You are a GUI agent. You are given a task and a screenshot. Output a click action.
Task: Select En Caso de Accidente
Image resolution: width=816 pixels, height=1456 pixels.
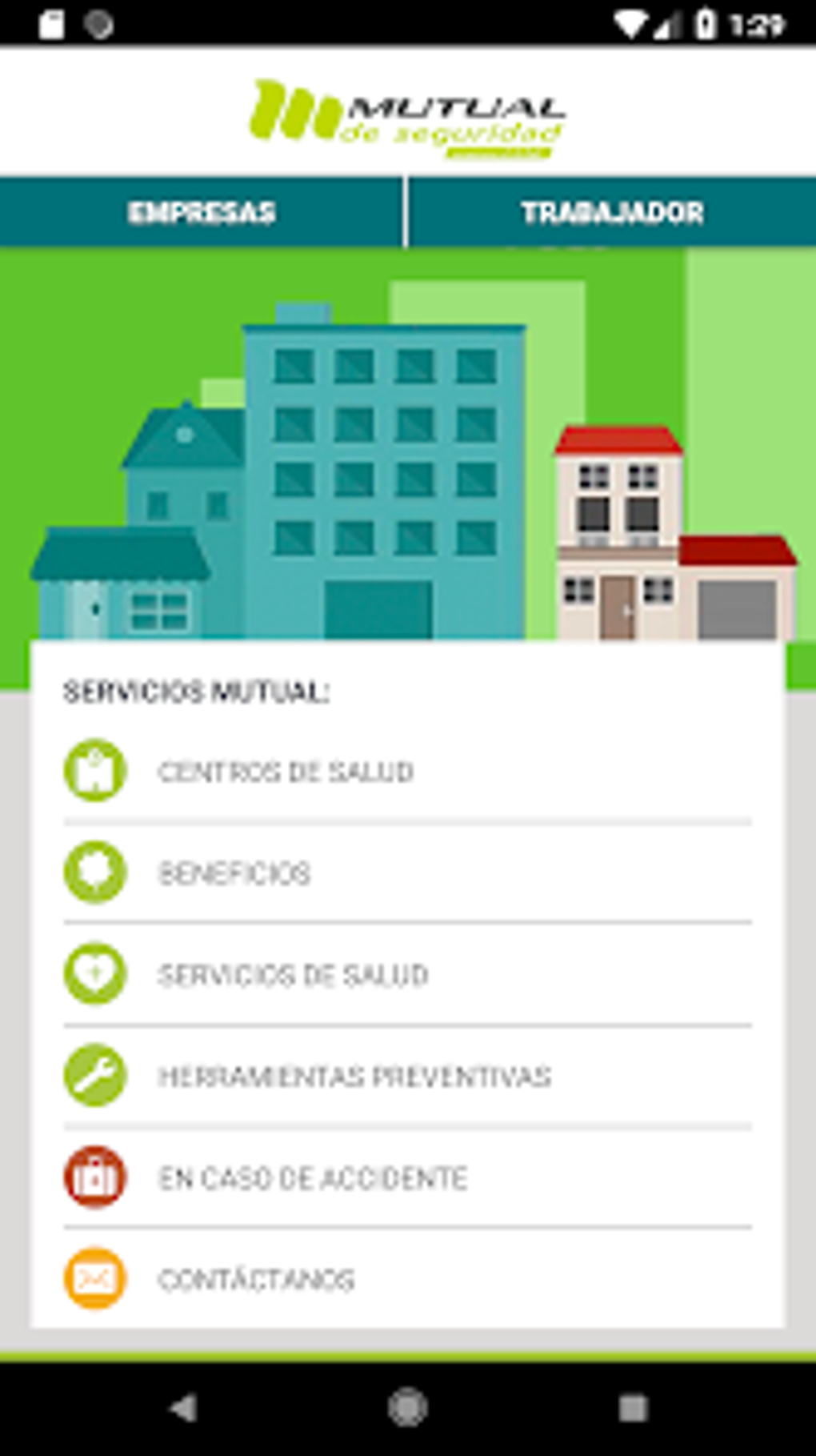(x=407, y=1177)
